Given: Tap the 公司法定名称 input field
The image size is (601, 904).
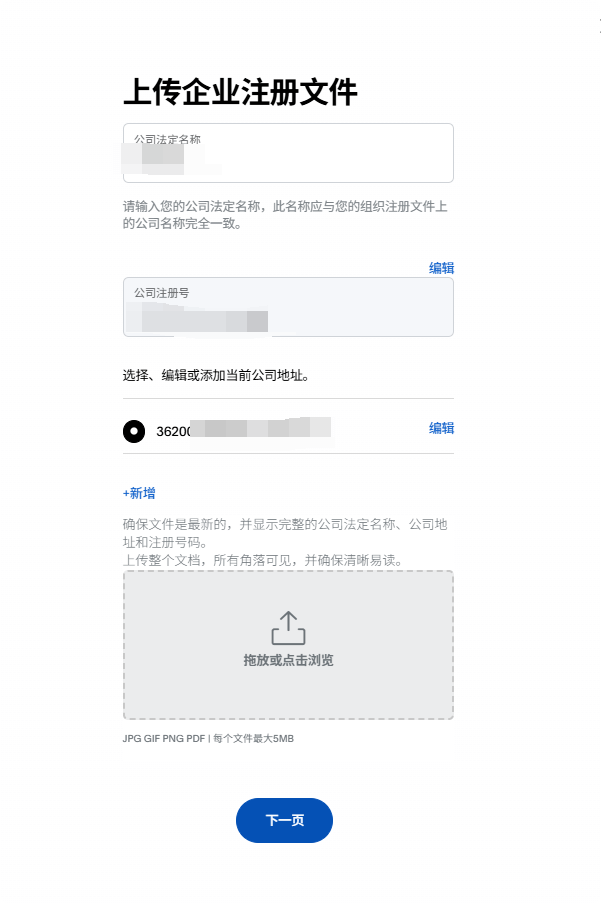Looking at the screenshot, I should 288,153.
